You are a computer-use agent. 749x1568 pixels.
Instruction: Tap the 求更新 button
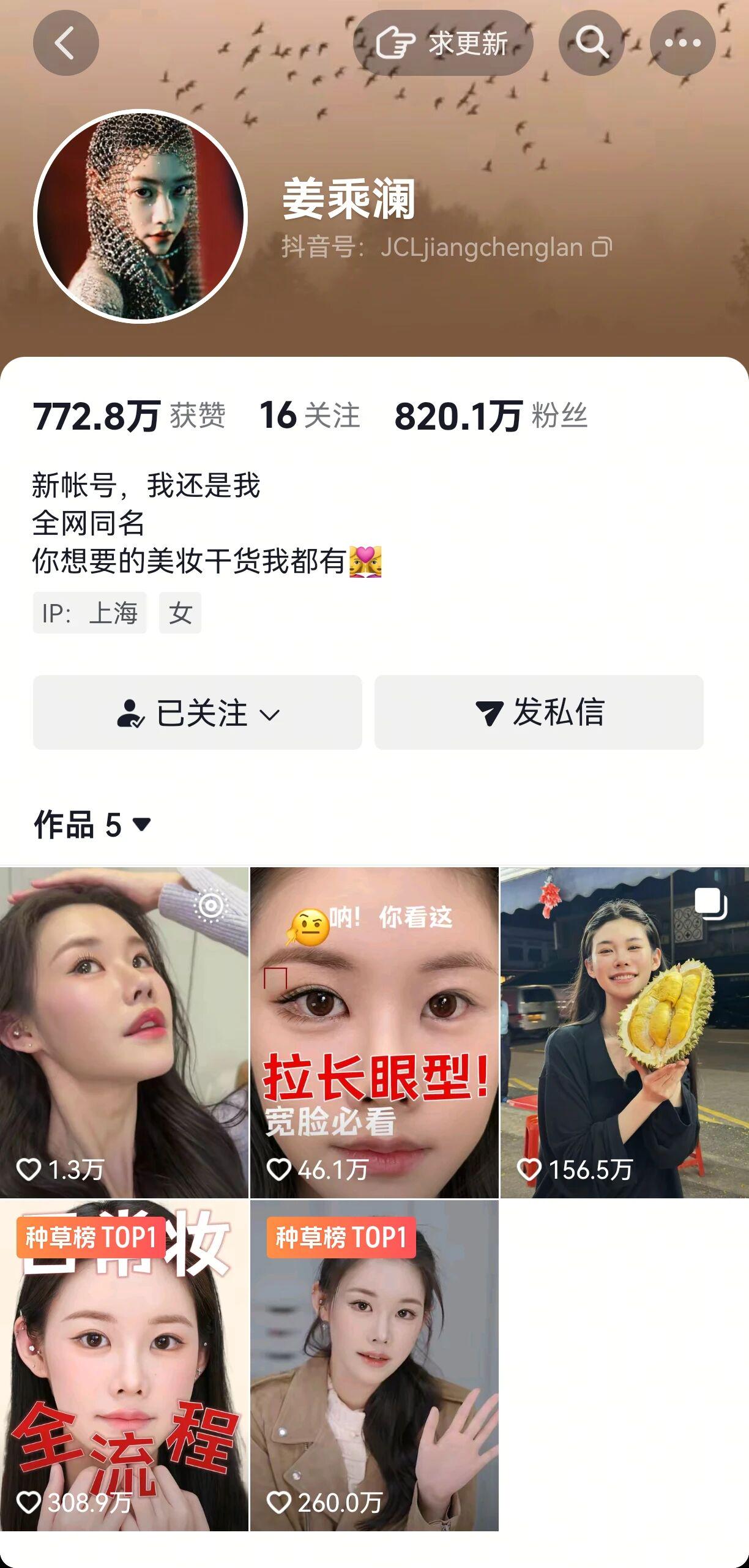(x=443, y=43)
